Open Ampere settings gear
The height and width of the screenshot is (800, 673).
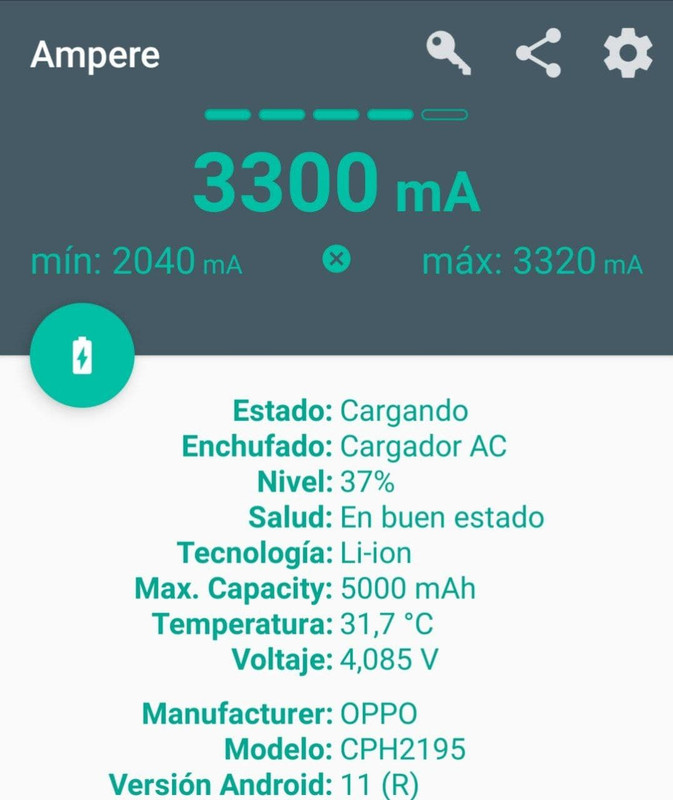tap(628, 54)
